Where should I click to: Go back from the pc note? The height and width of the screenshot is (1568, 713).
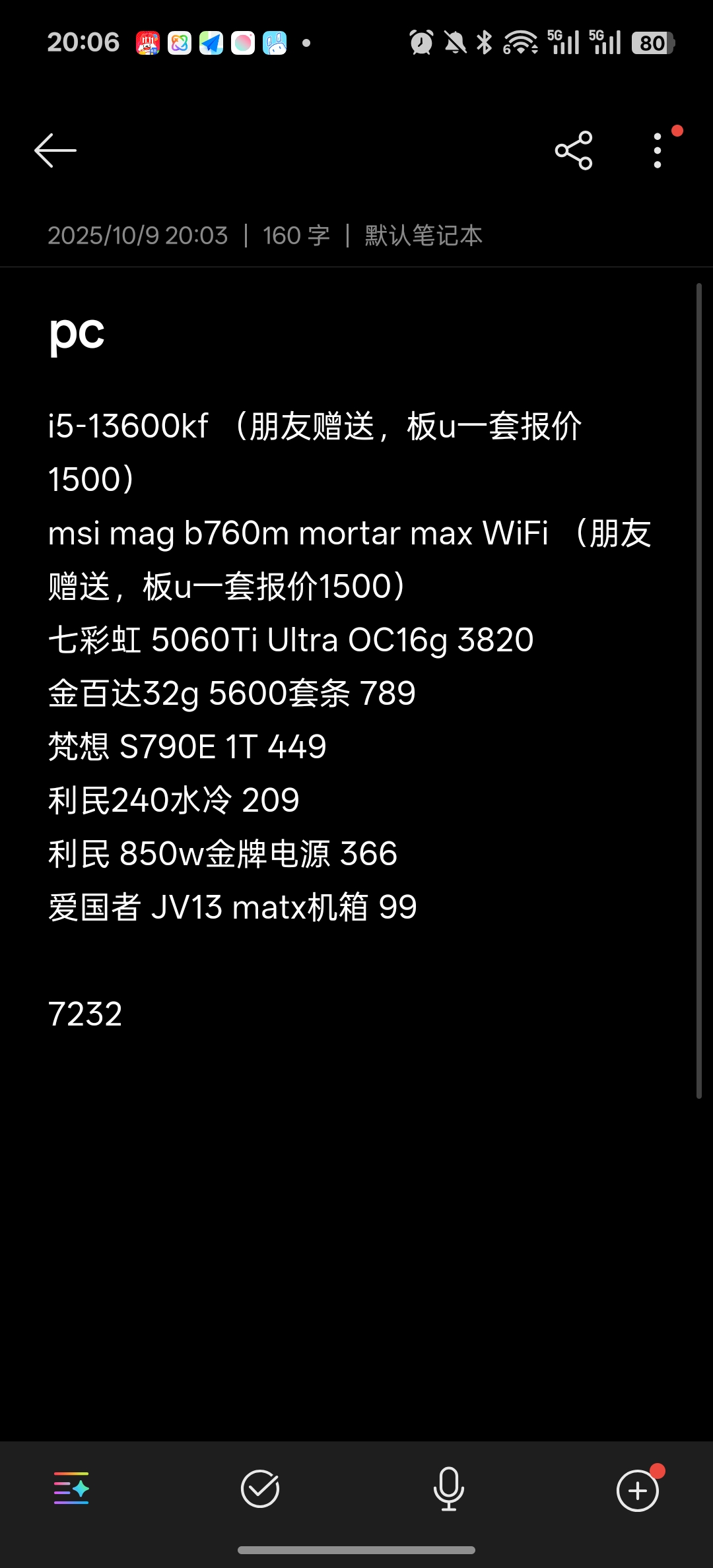click(x=55, y=150)
